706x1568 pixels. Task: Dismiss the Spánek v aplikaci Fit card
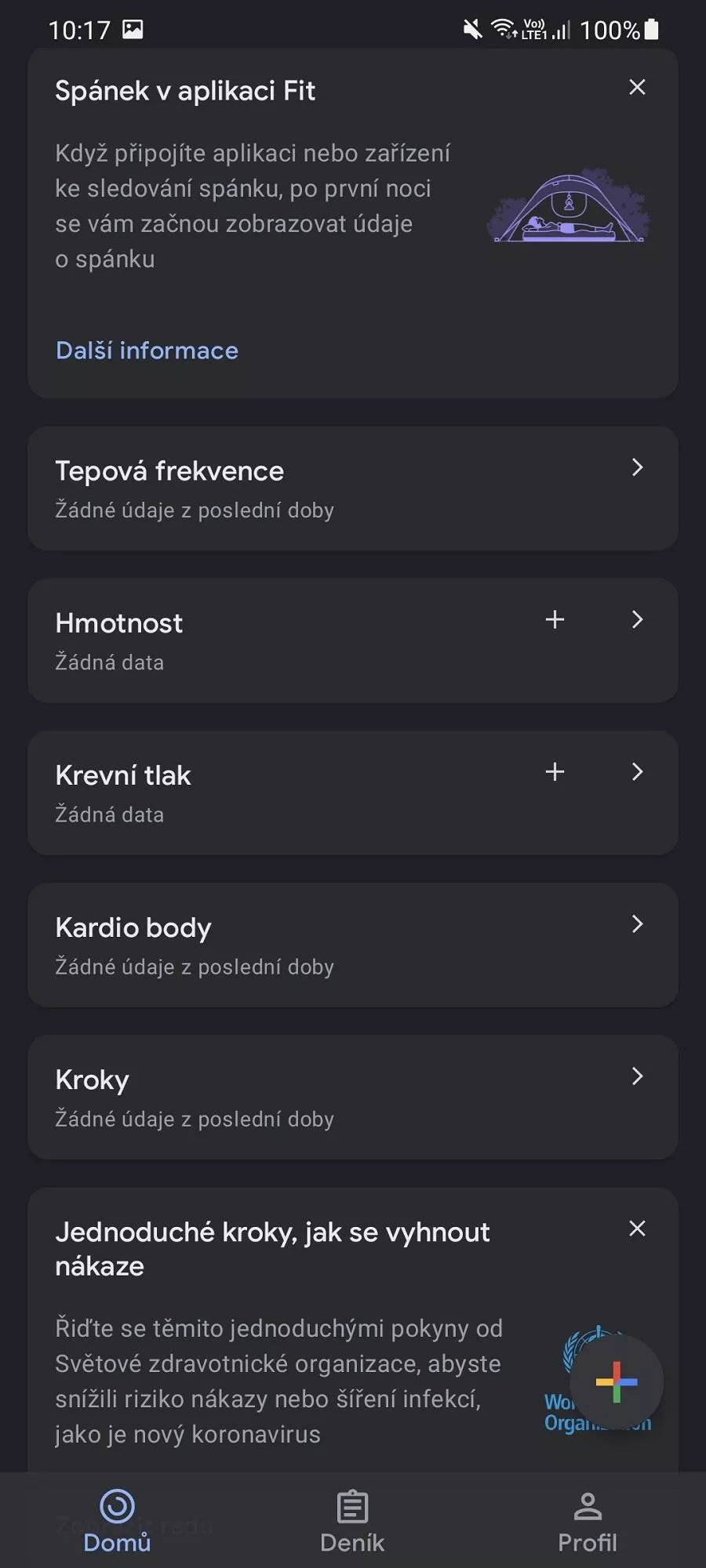point(637,87)
